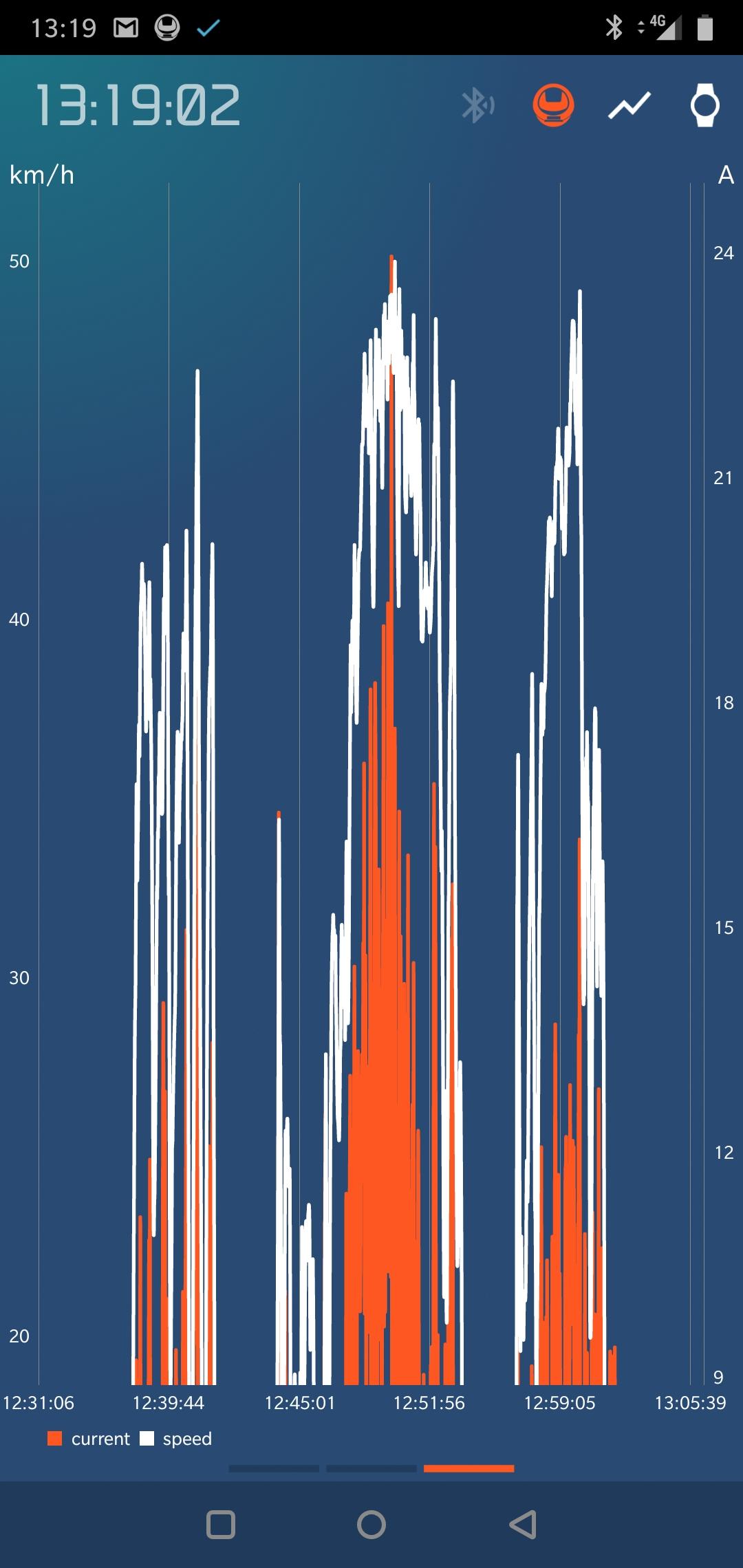This screenshot has width=743, height=1568.
Task: Toggle the speed series in legend
Action: click(x=176, y=1439)
